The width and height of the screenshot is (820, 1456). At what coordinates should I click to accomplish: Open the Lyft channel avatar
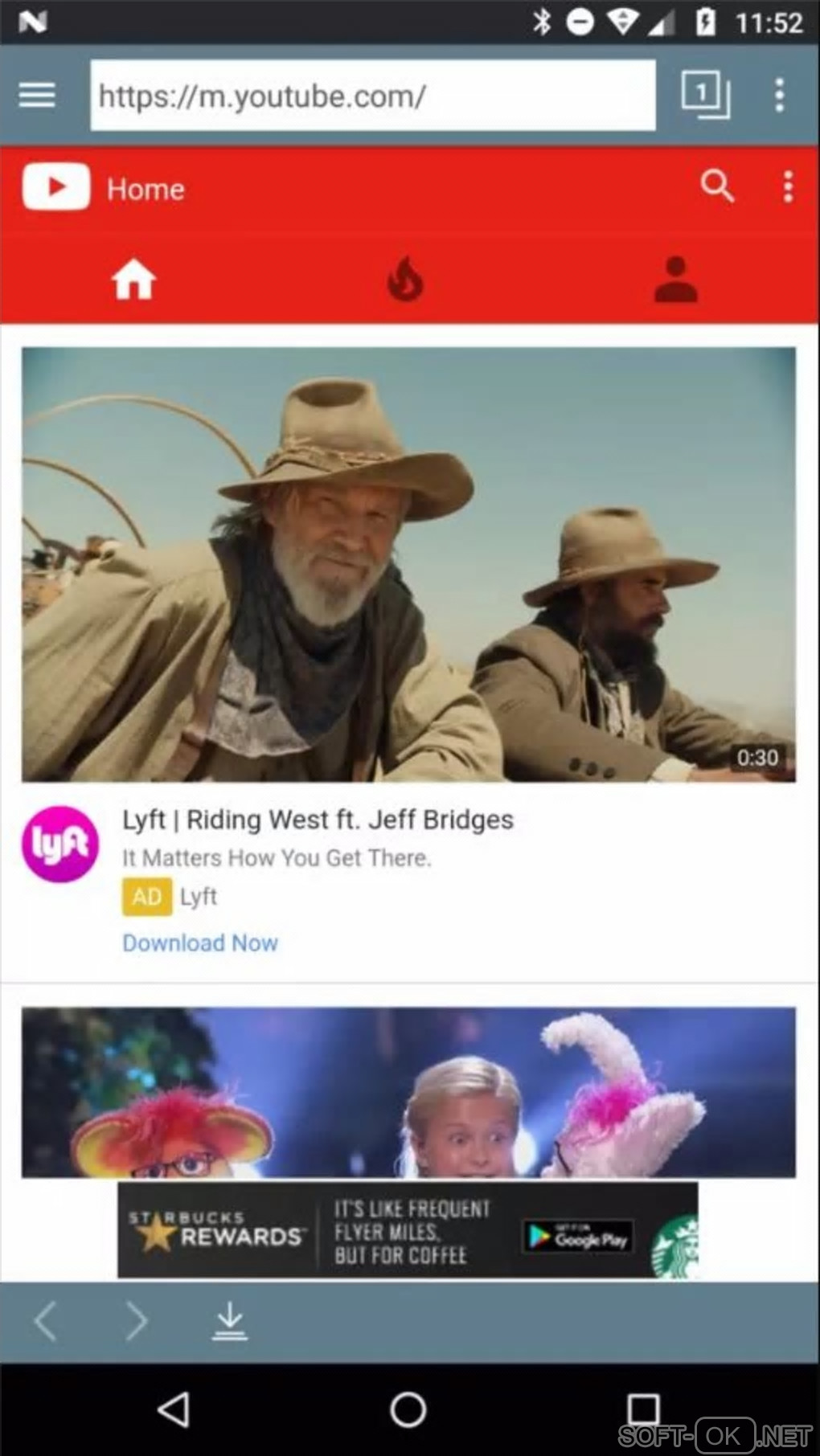[60, 844]
